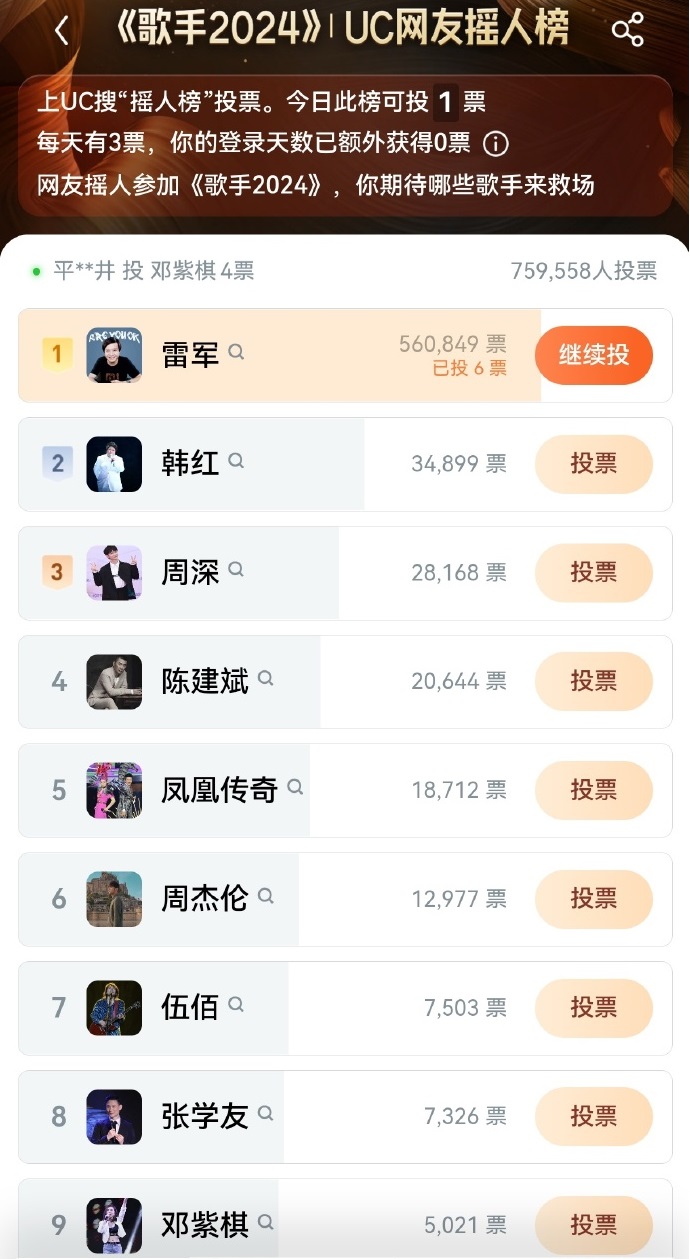
Task: Vote for 周杰伦
Action: [x=594, y=899]
